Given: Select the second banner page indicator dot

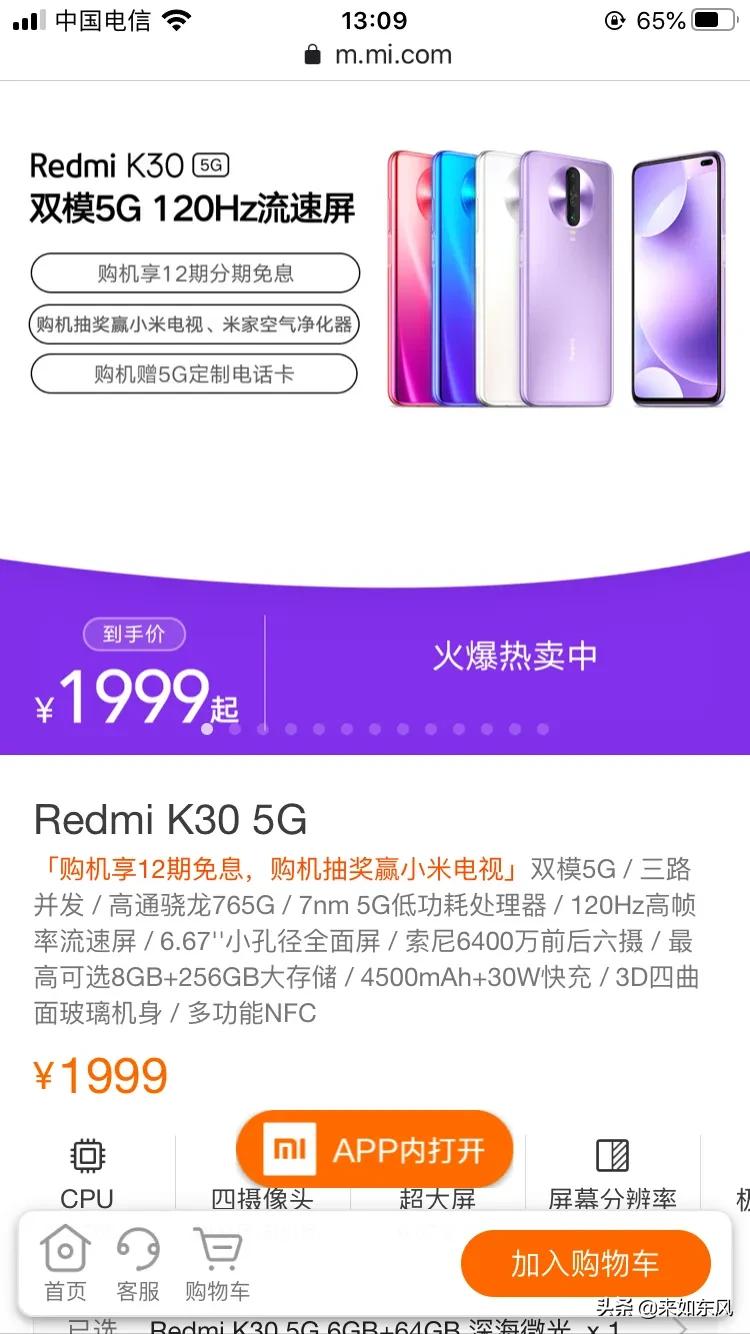Looking at the screenshot, I should click(x=235, y=729).
